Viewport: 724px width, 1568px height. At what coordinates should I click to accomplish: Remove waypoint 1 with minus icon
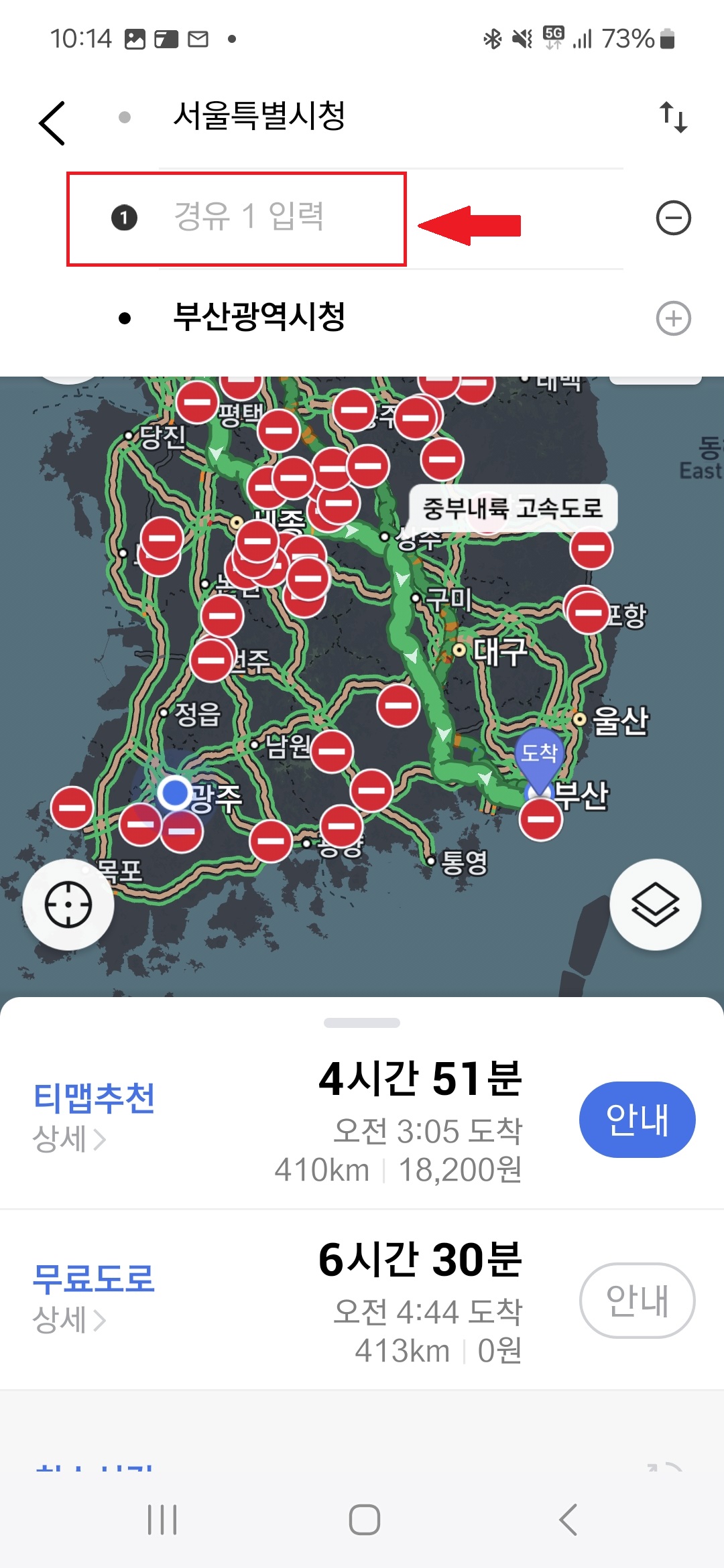click(672, 218)
